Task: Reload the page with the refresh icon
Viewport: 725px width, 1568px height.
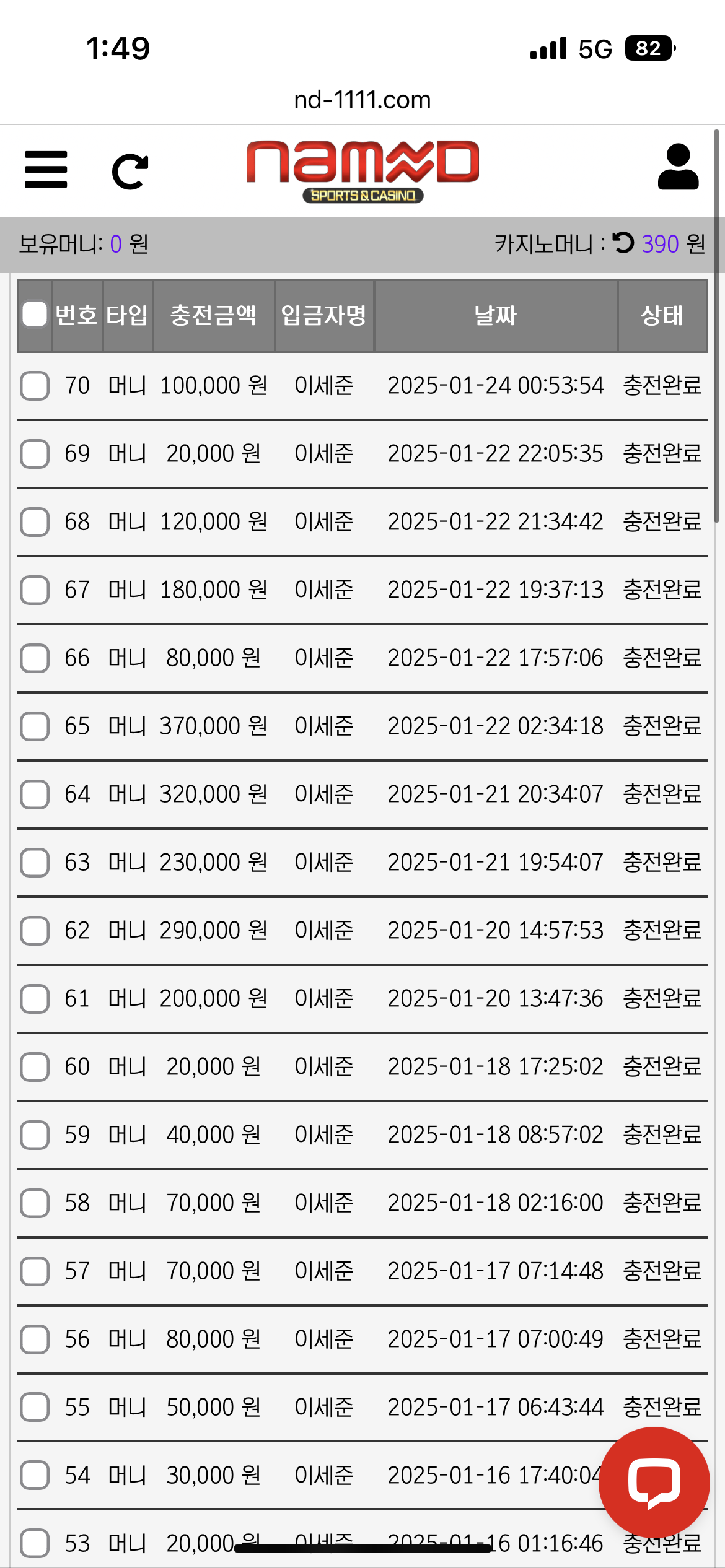Action: point(130,171)
